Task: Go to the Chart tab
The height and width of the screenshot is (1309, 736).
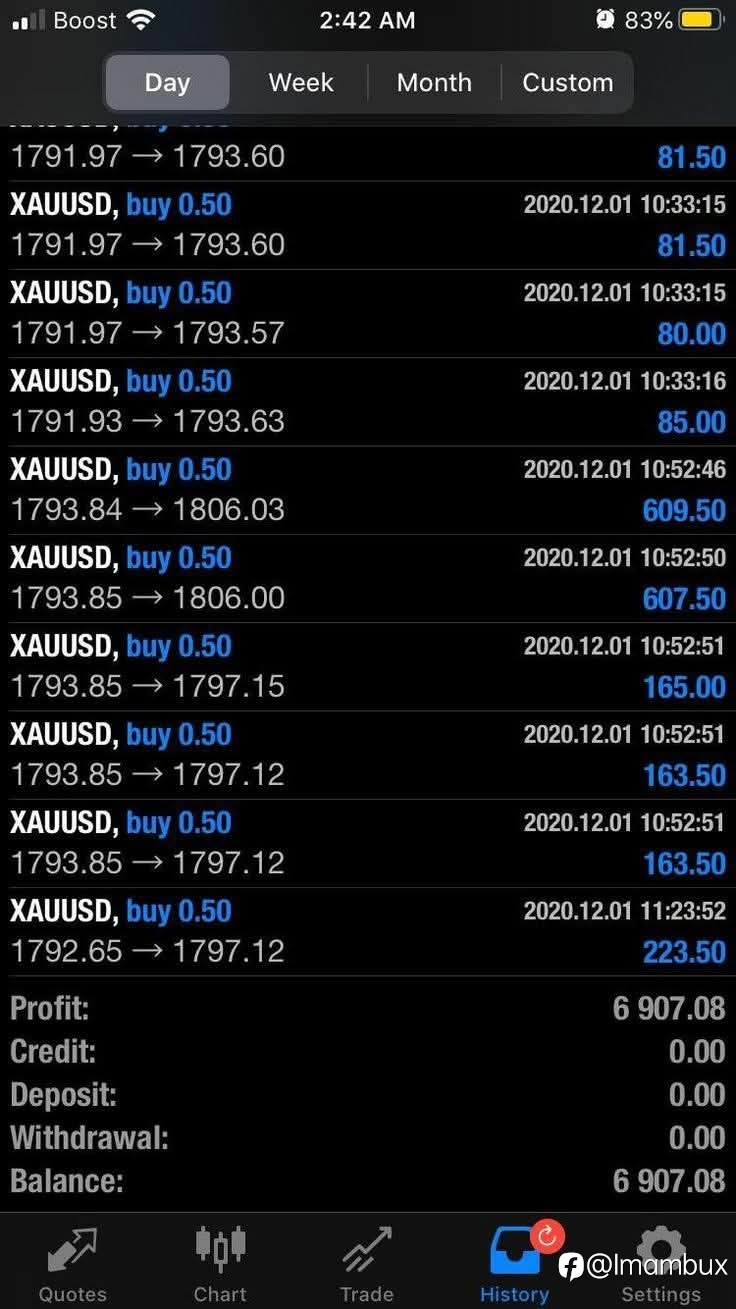Action: (x=220, y=1264)
